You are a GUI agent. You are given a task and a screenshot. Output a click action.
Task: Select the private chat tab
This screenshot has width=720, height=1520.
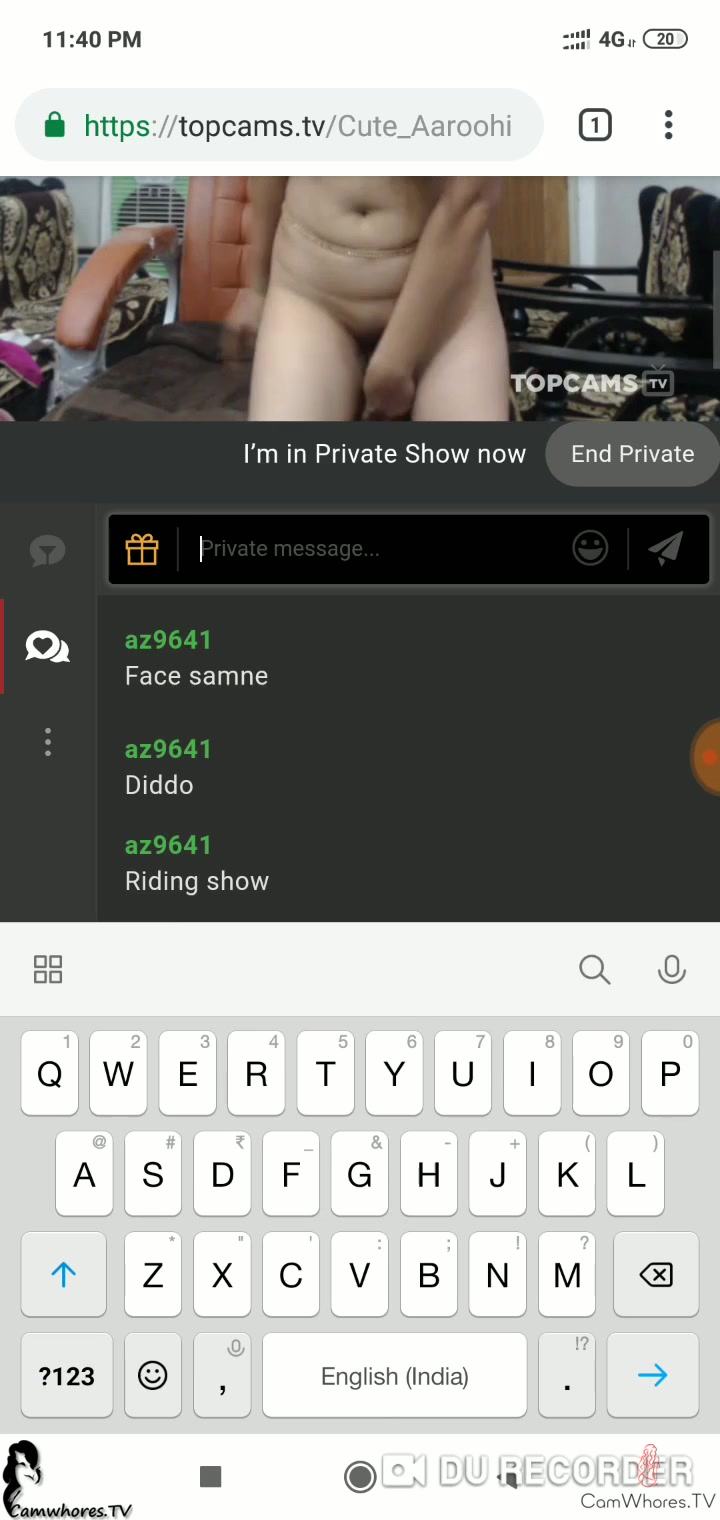point(47,647)
